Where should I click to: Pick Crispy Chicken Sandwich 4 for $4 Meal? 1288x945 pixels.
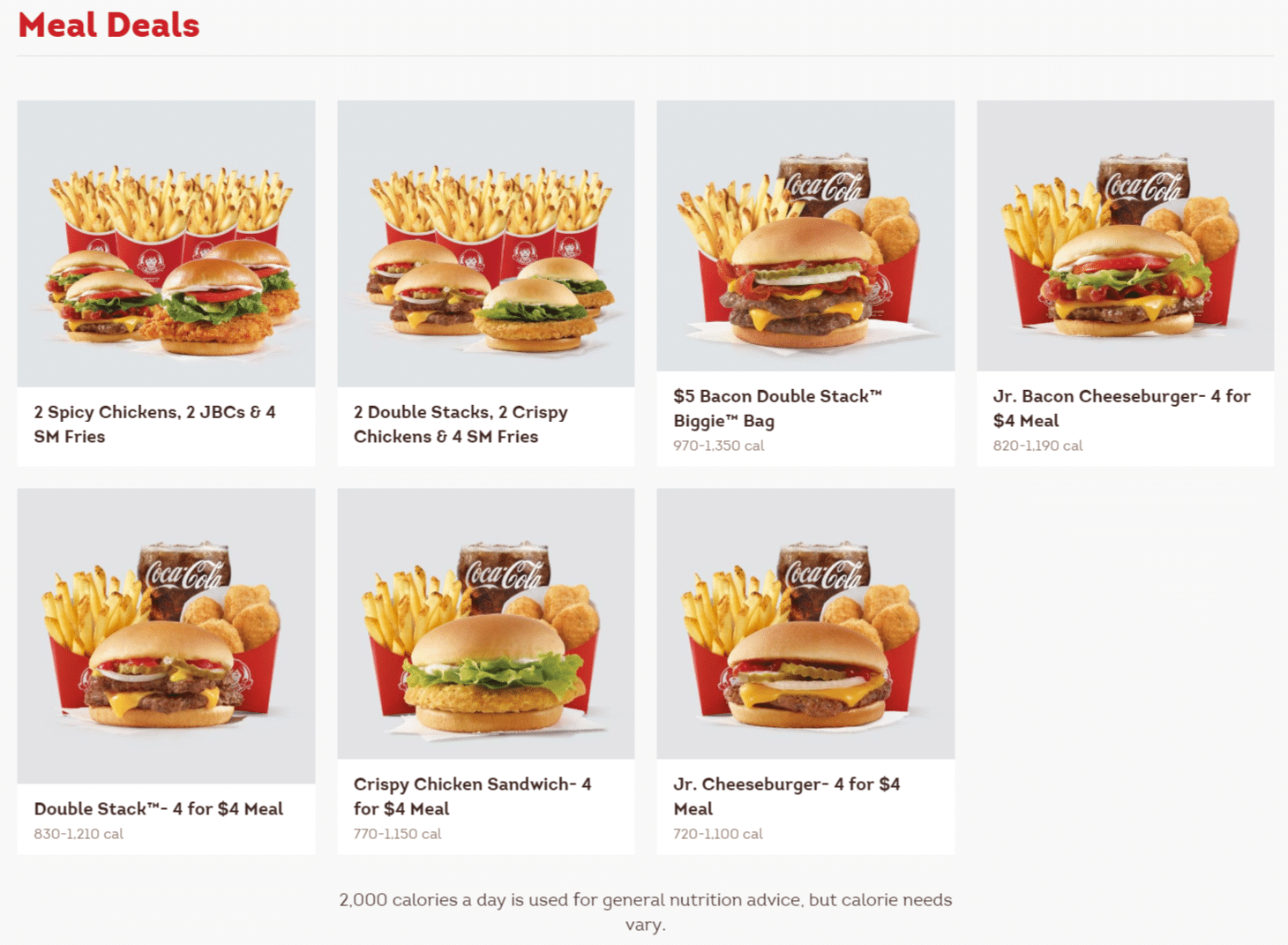486,671
